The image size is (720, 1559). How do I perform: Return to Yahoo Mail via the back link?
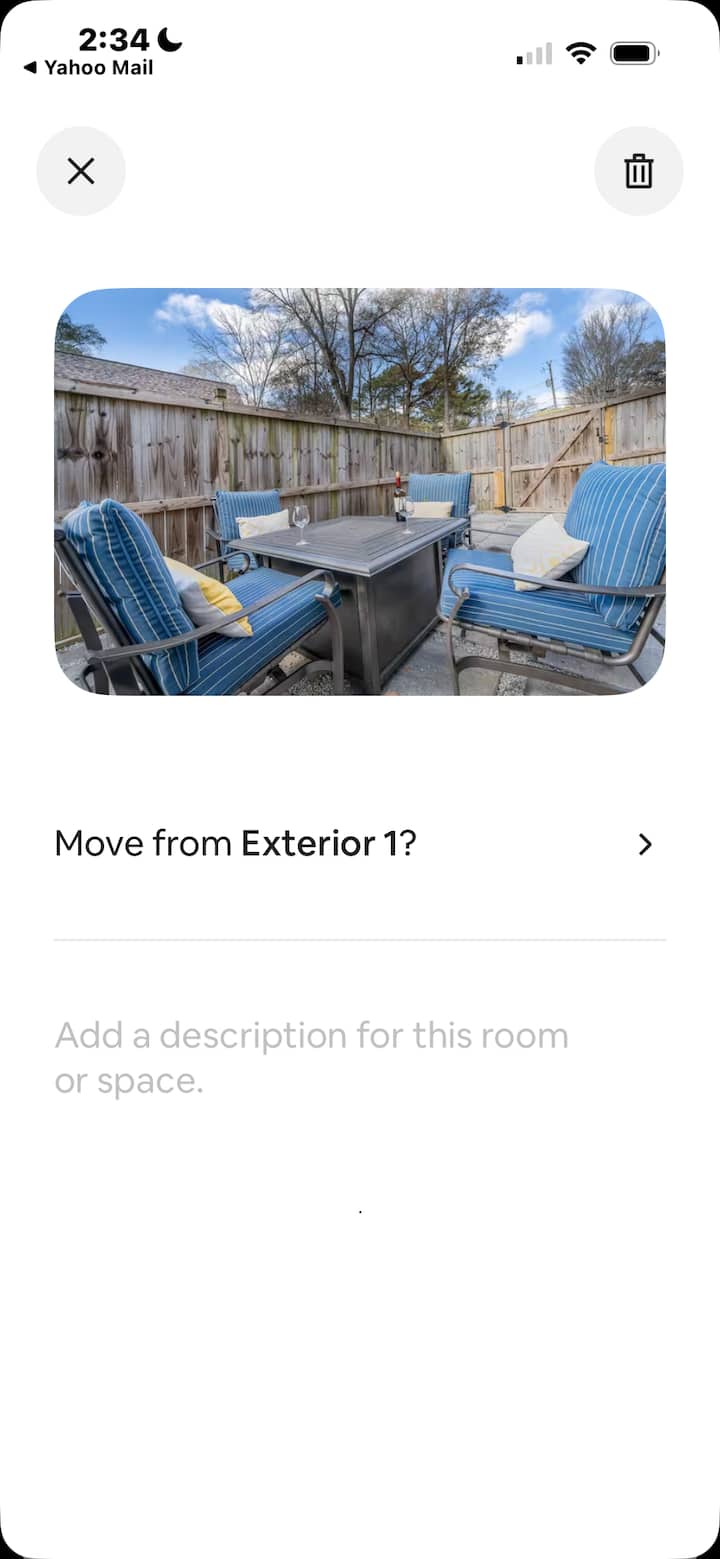click(x=89, y=68)
